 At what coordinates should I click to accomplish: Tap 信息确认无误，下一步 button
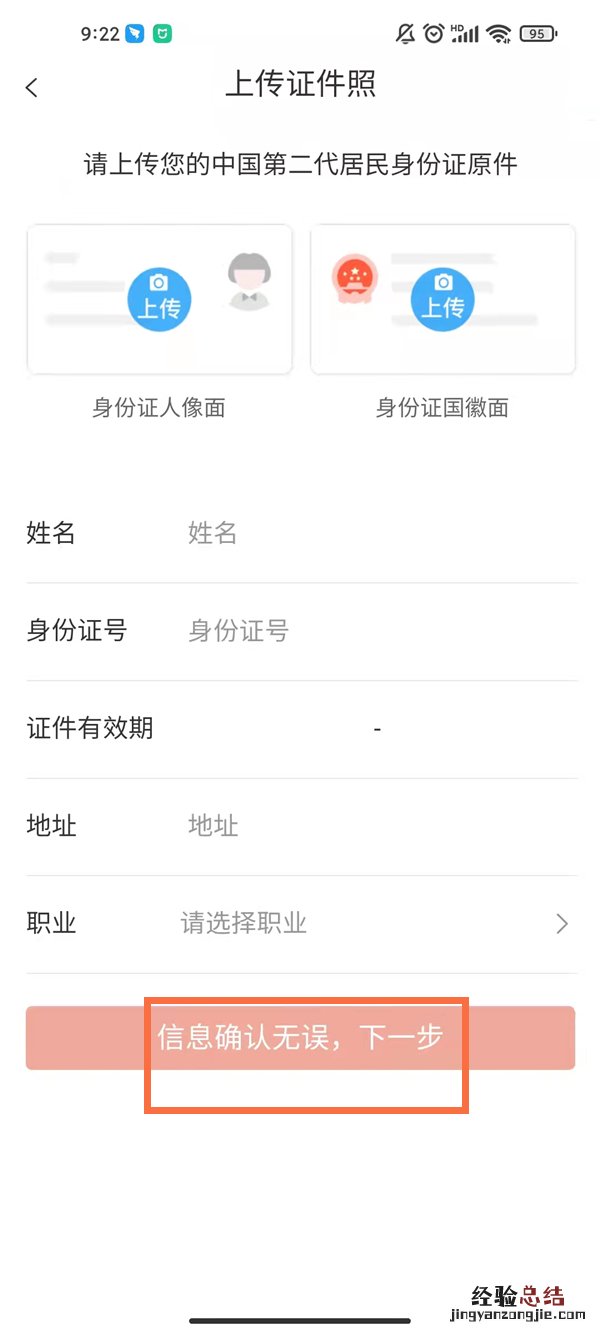coord(300,1038)
